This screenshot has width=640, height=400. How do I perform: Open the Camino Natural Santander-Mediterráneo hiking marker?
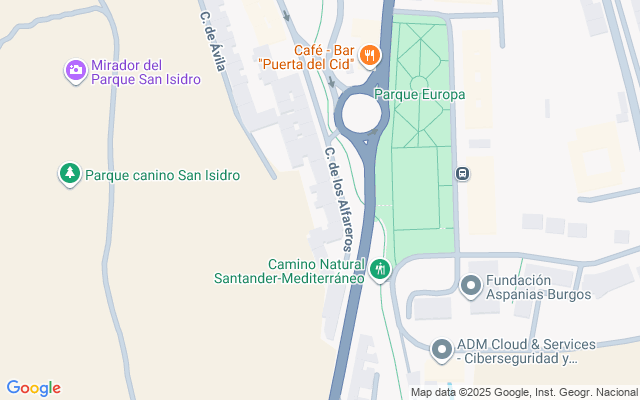click(x=380, y=270)
